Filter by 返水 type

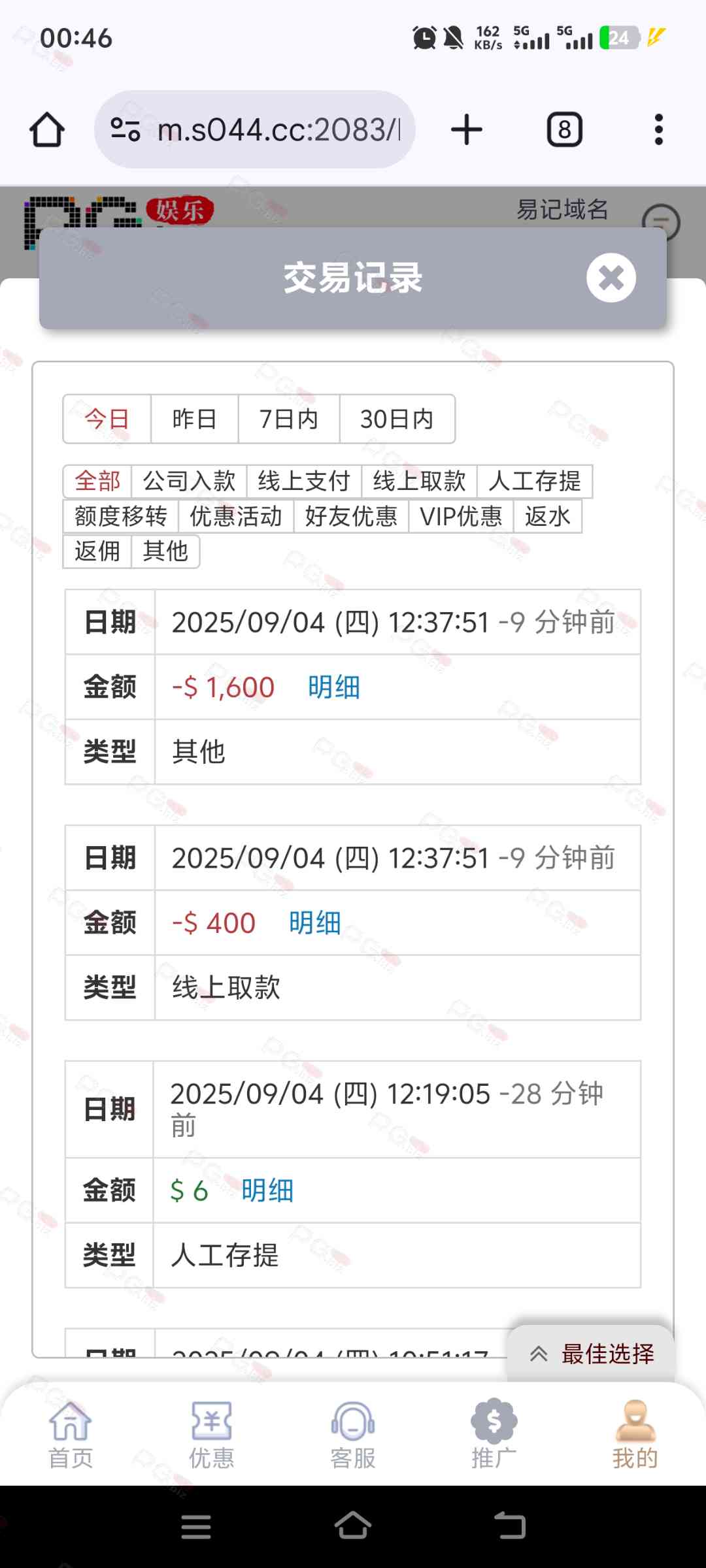point(547,516)
